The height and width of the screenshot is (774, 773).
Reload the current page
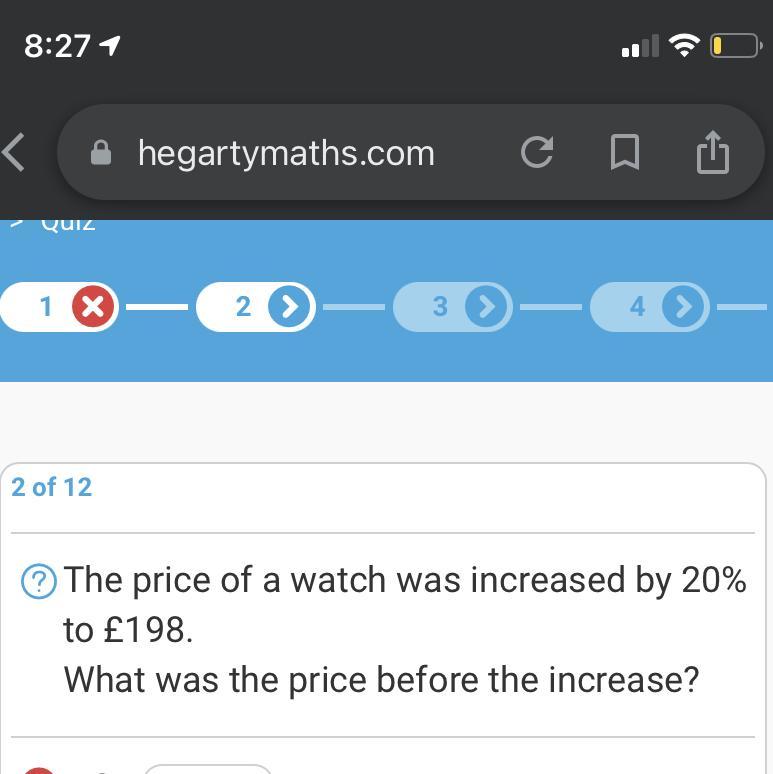[x=537, y=153]
